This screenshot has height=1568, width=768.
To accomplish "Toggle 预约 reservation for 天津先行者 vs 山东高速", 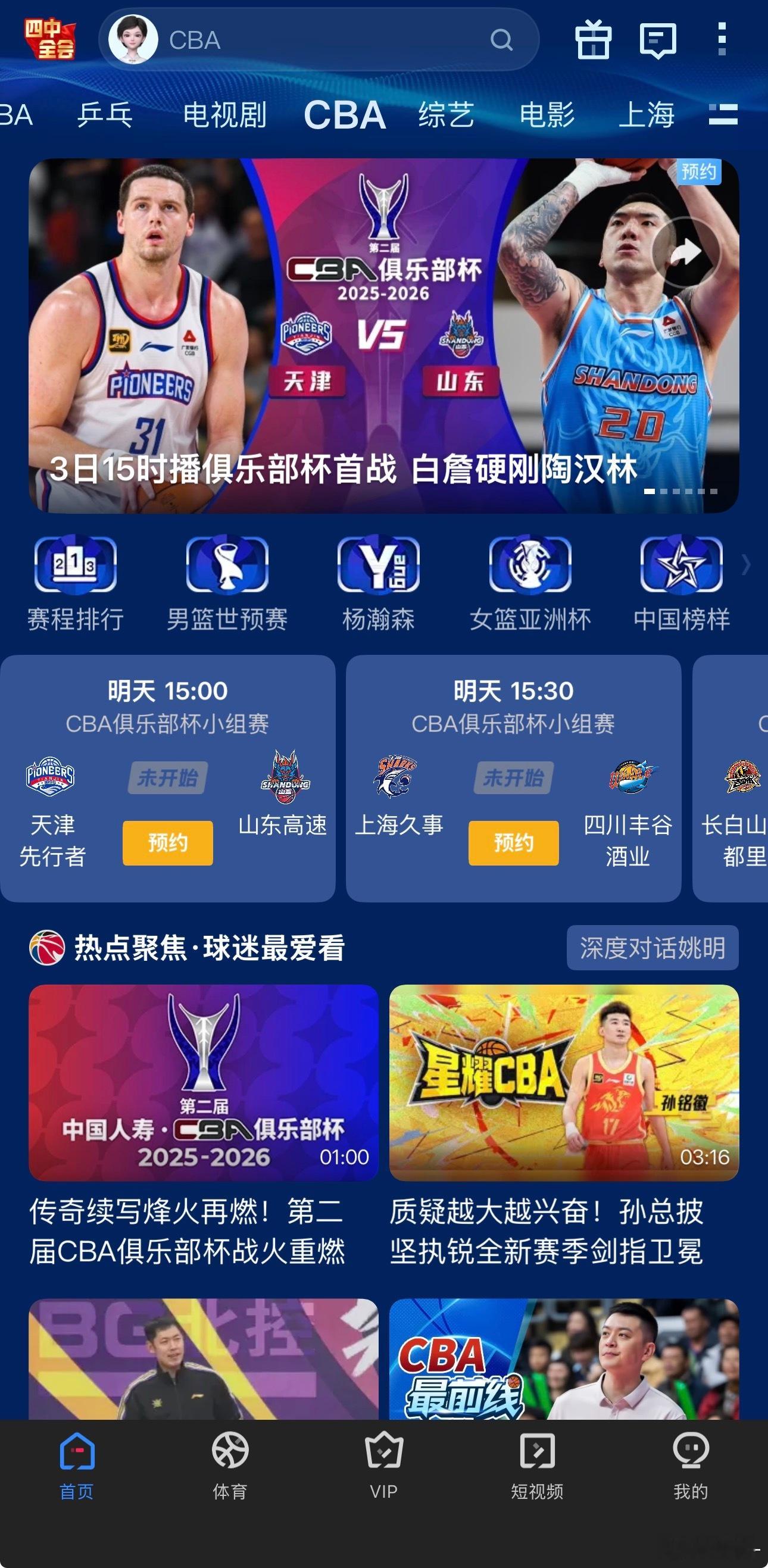I will tap(167, 843).
